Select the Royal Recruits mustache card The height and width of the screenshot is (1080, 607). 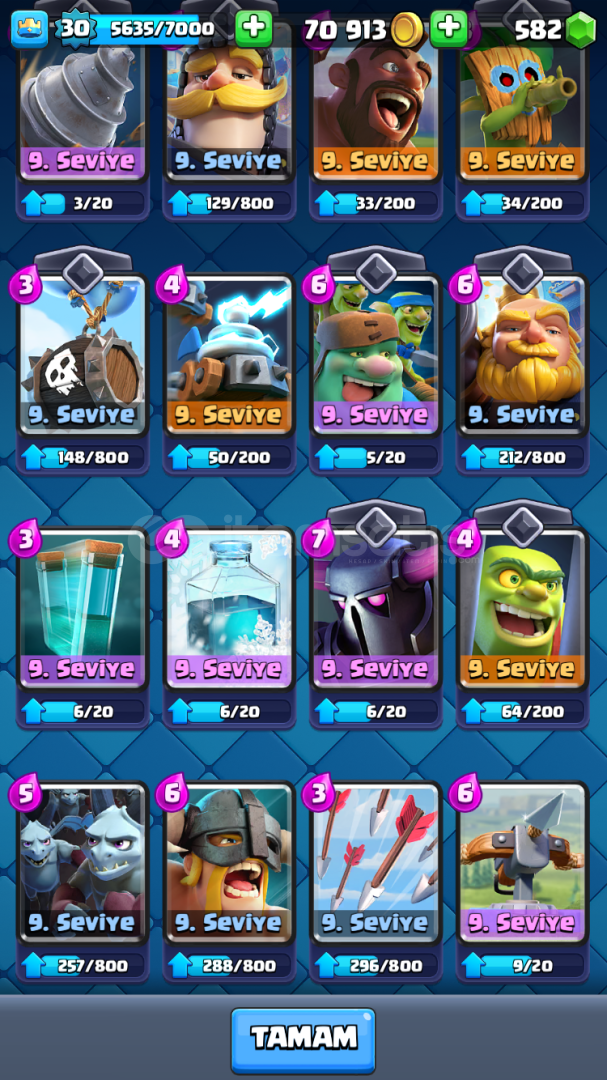click(x=229, y=100)
